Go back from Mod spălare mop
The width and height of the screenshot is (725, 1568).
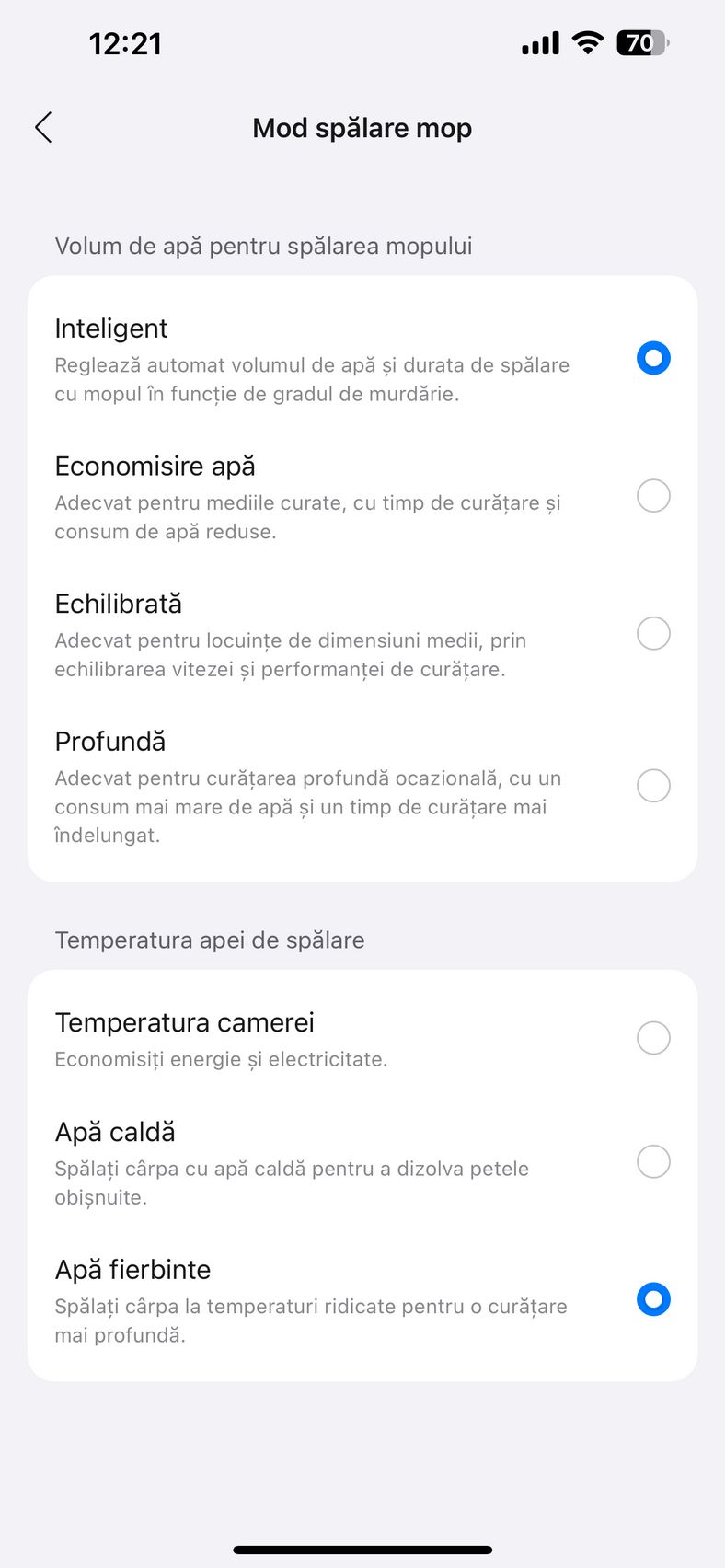[43, 128]
